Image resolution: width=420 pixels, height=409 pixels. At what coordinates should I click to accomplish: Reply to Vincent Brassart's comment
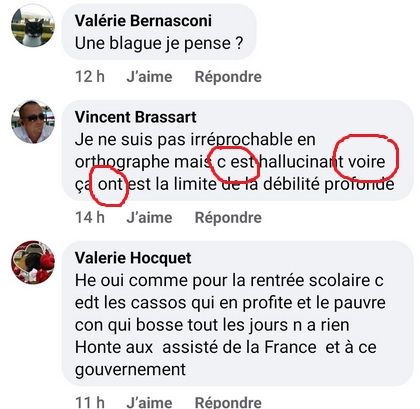tap(228, 218)
